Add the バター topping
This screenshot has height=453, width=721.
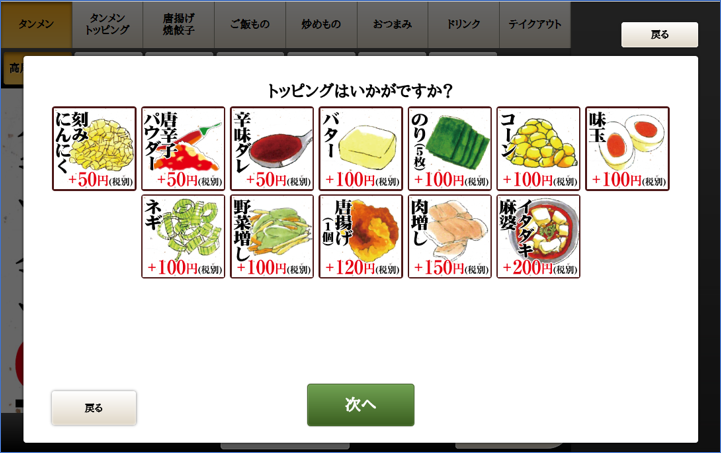coord(361,149)
